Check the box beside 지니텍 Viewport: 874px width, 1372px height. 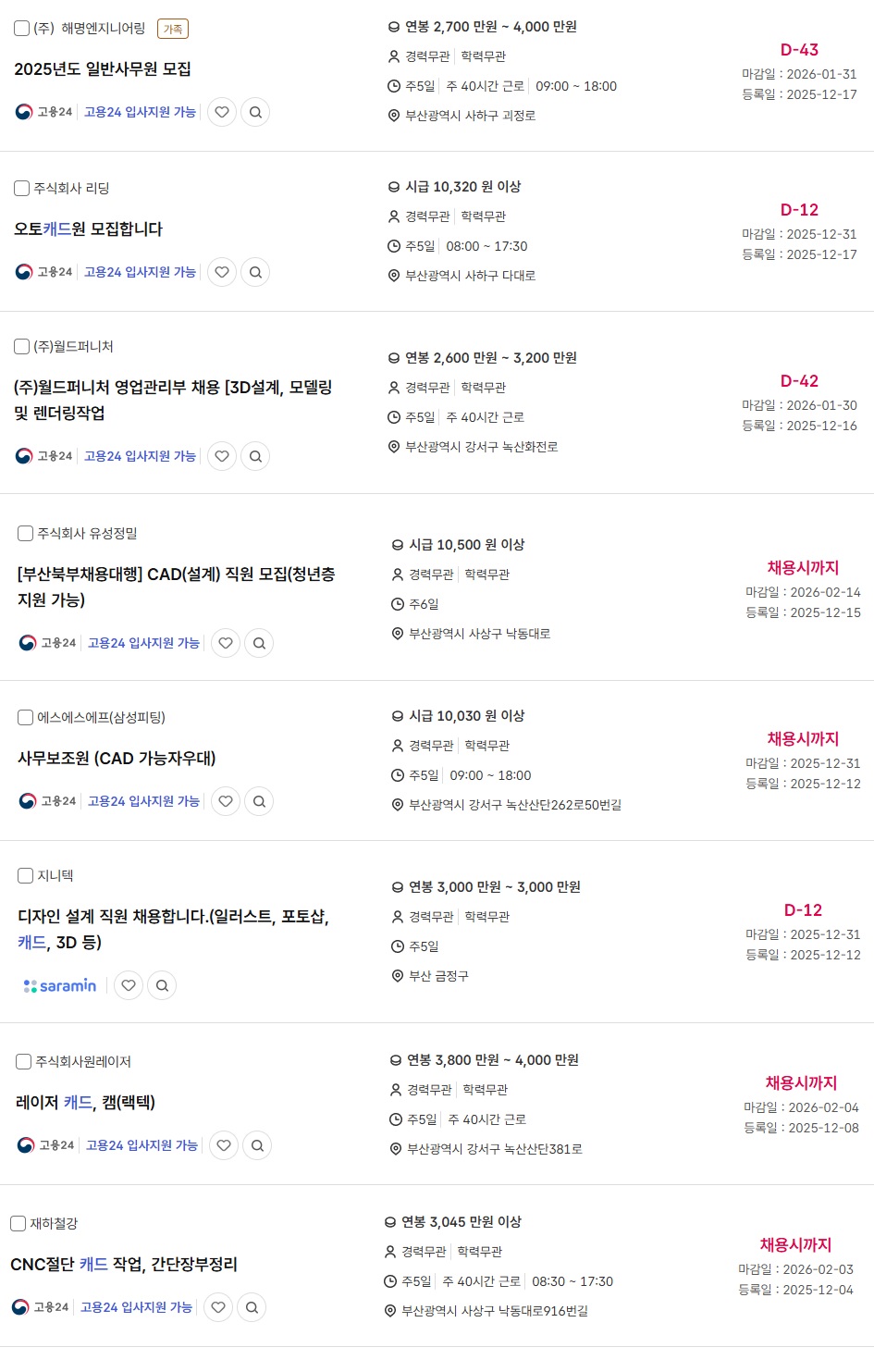[x=26, y=876]
